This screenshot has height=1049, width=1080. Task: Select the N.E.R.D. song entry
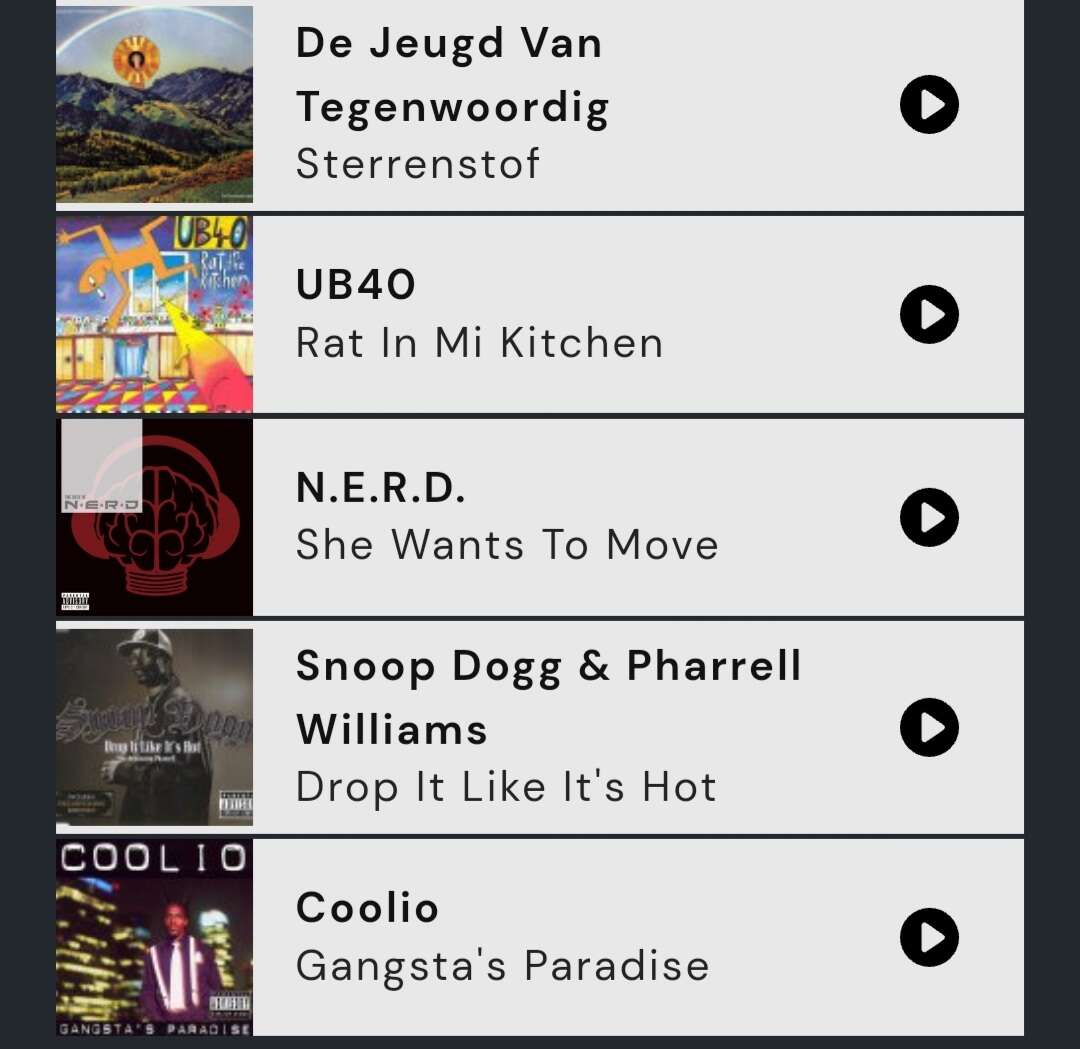point(540,517)
